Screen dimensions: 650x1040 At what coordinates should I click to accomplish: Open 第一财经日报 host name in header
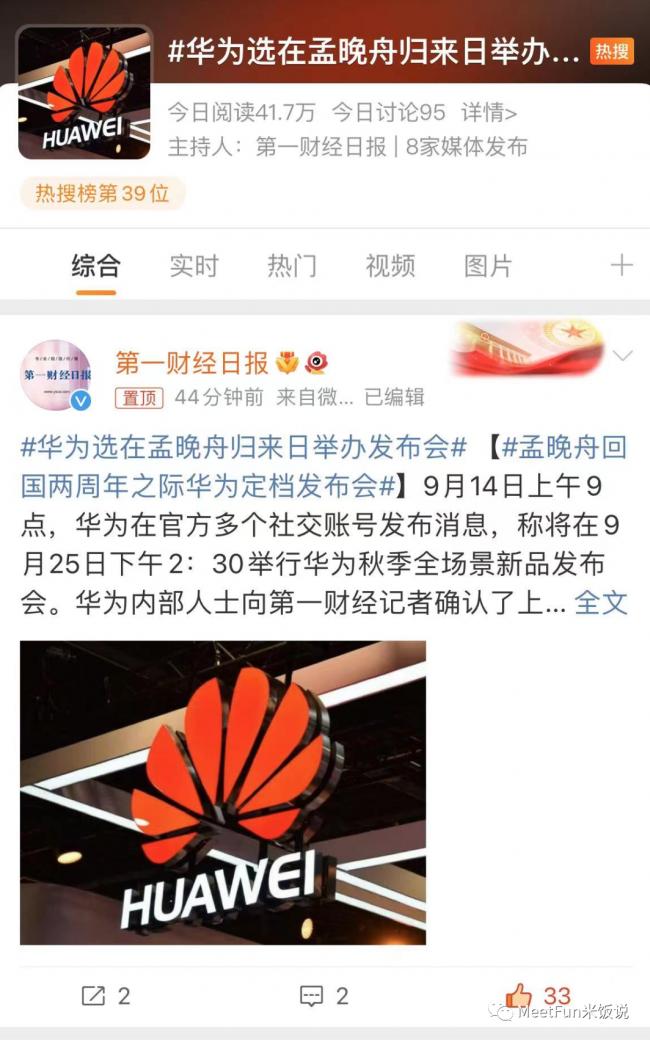coord(320,147)
